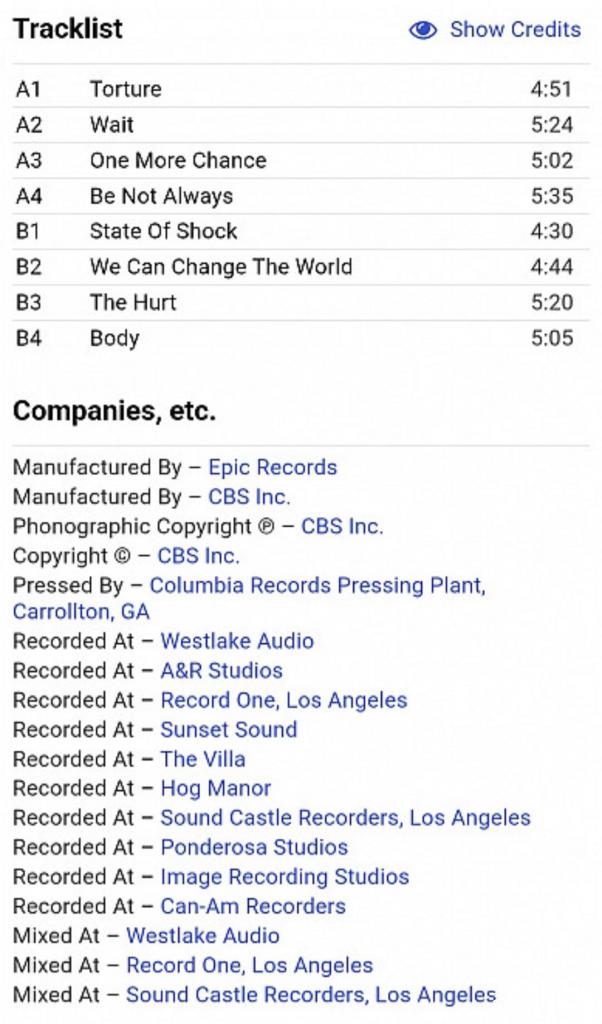Open Sound Castle Recorders under Recorded At
This screenshot has height=1024, width=602.
[x=345, y=817]
